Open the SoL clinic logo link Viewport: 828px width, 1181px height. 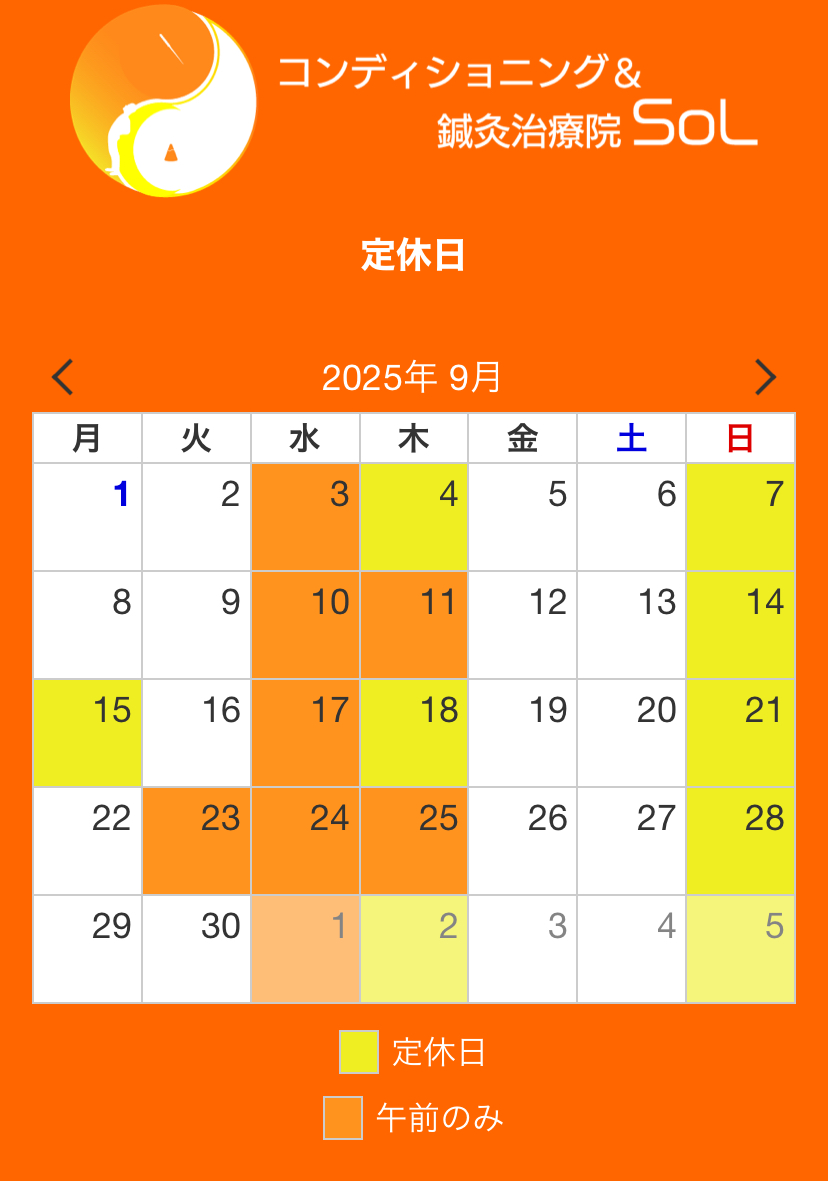click(x=413, y=100)
